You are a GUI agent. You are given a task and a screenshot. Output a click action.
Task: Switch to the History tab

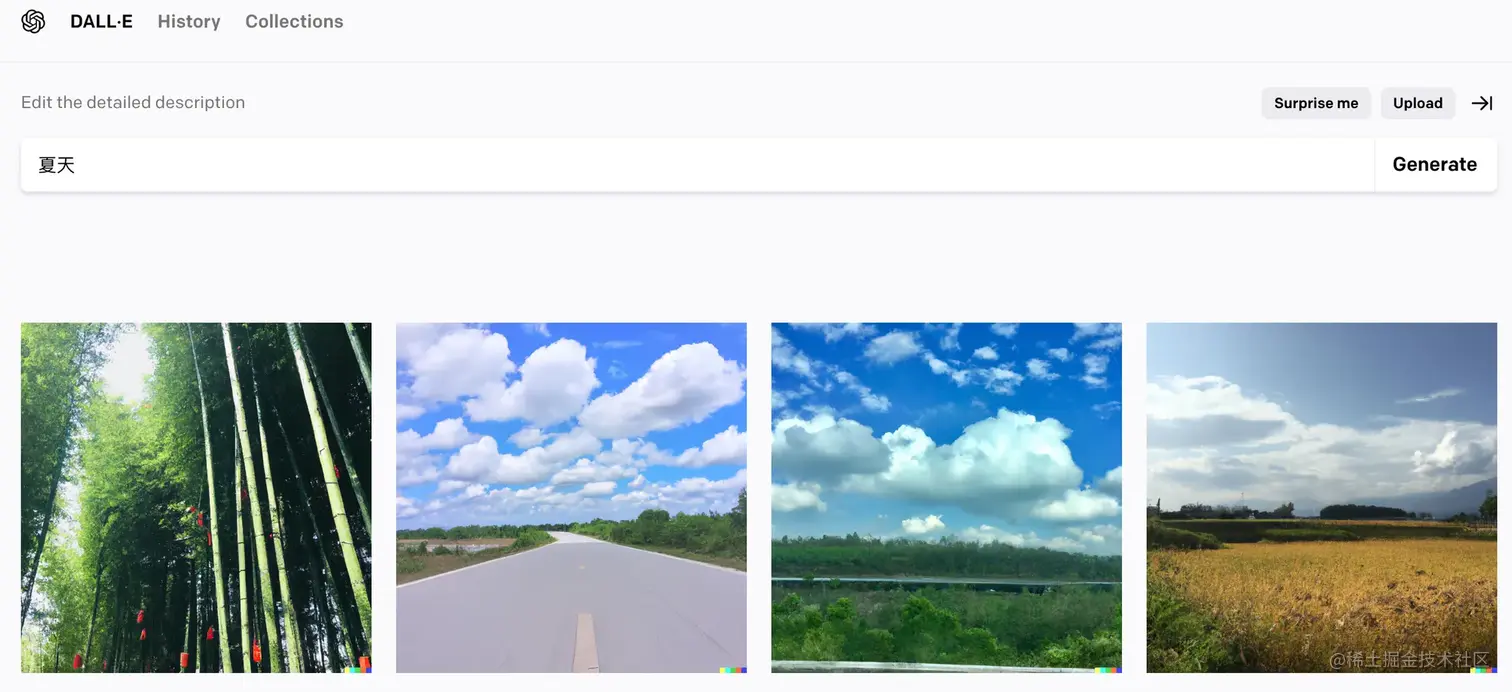pyautogui.click(x=189, y=21)
